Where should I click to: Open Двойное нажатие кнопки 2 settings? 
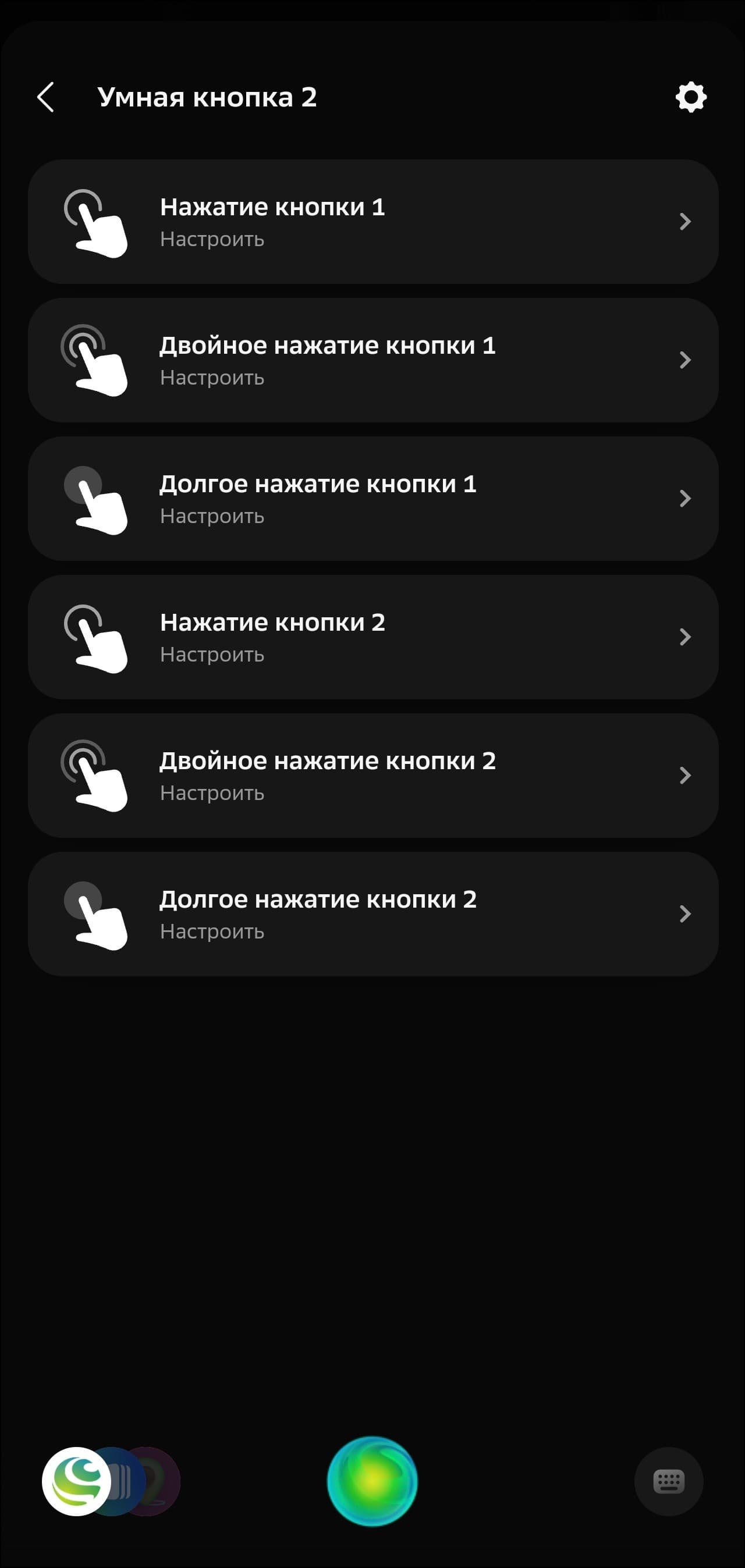(373, 776)
